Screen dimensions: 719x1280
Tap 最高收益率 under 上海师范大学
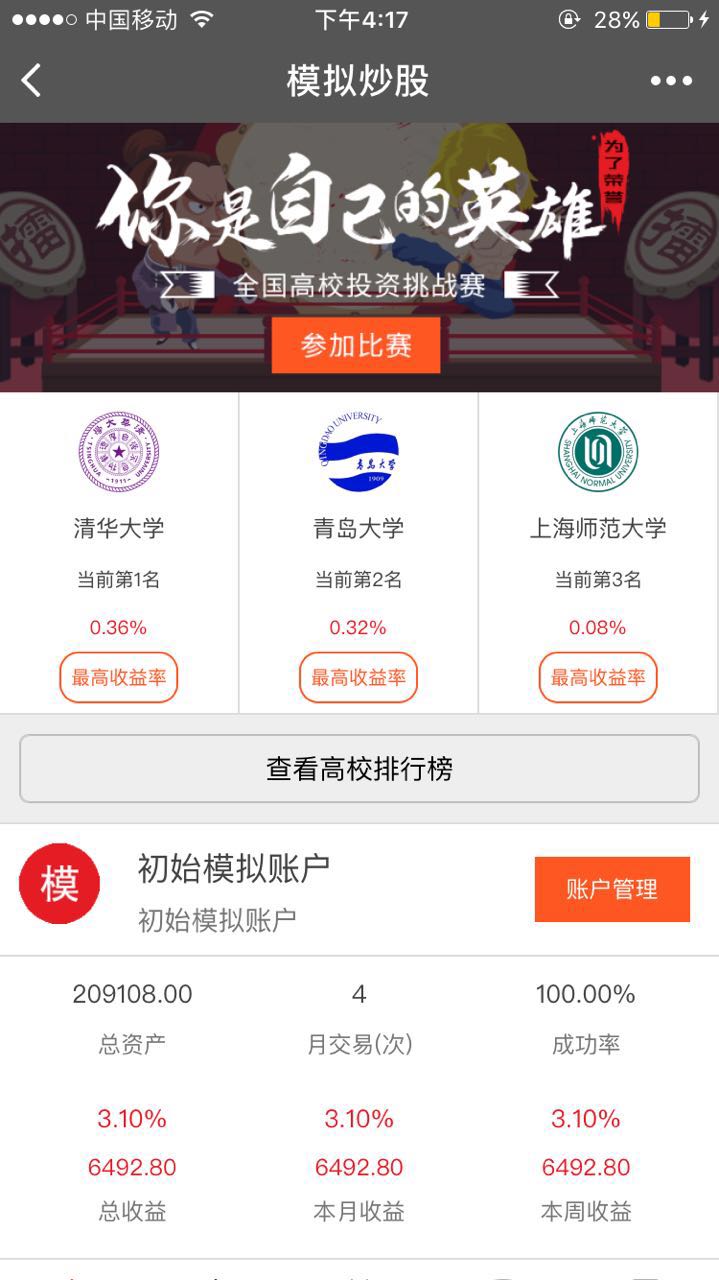coord(598,677)
